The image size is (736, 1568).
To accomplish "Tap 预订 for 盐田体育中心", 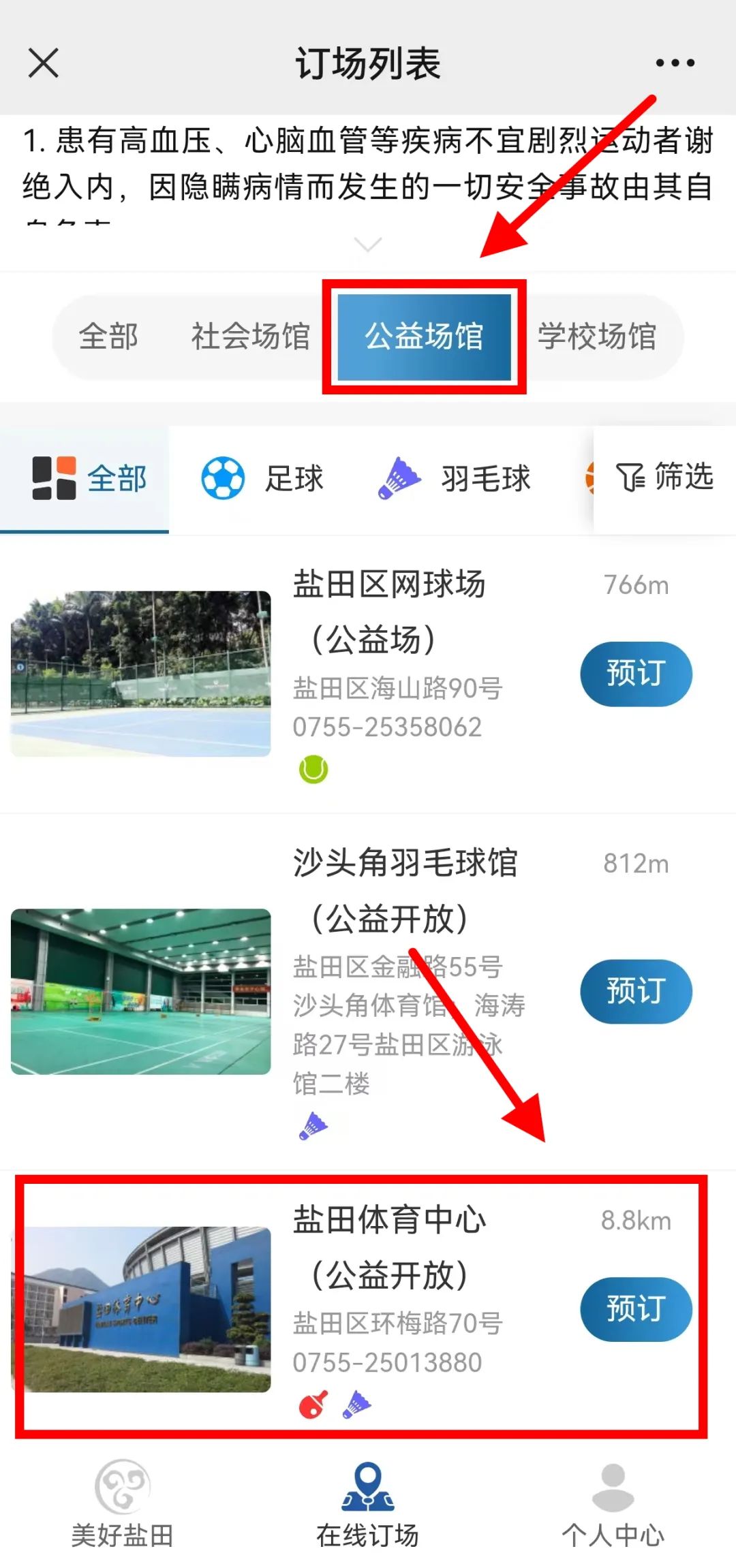I will (x=636, y=1308).
